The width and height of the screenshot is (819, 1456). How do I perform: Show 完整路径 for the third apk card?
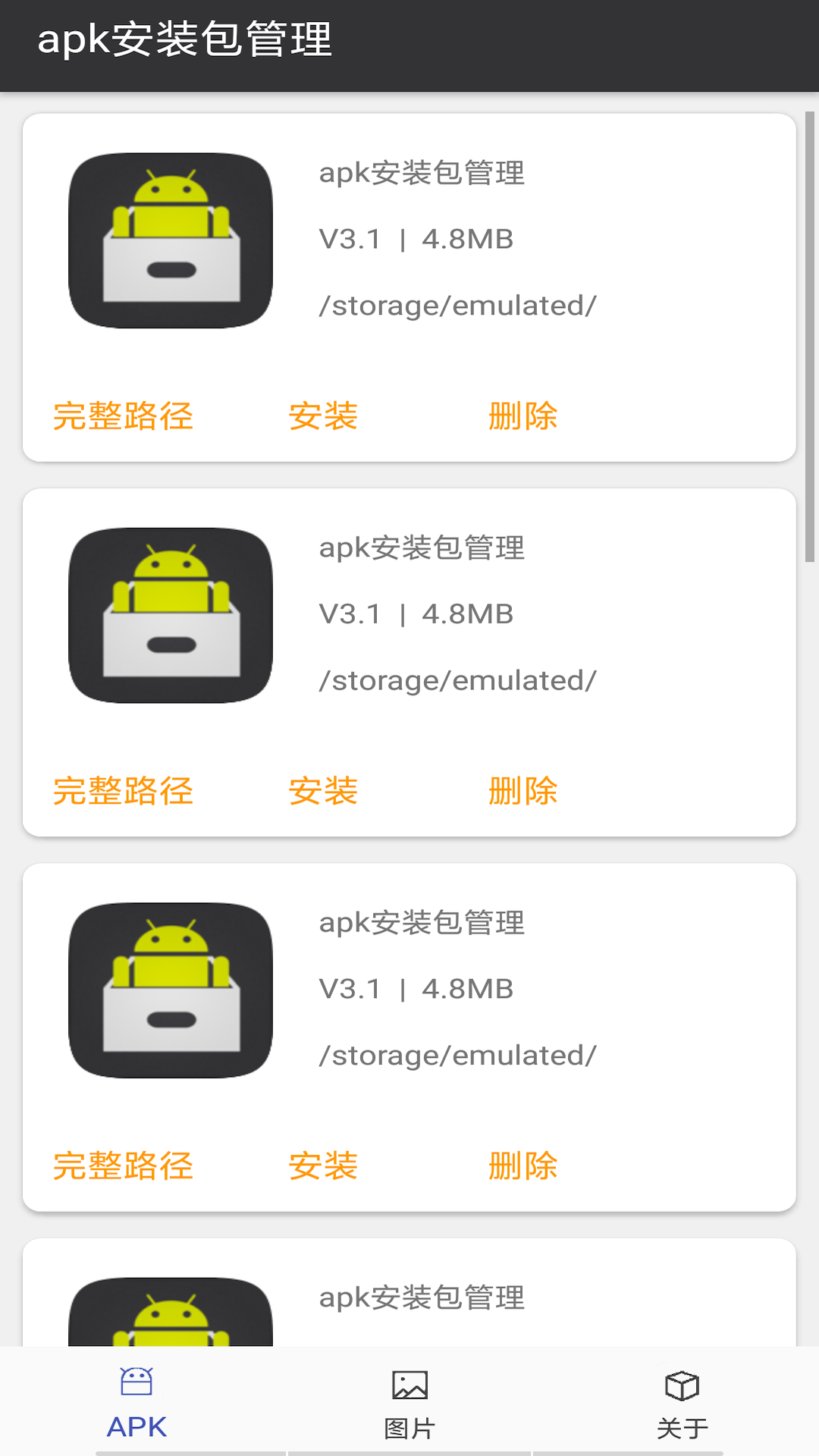(123, 1166)
